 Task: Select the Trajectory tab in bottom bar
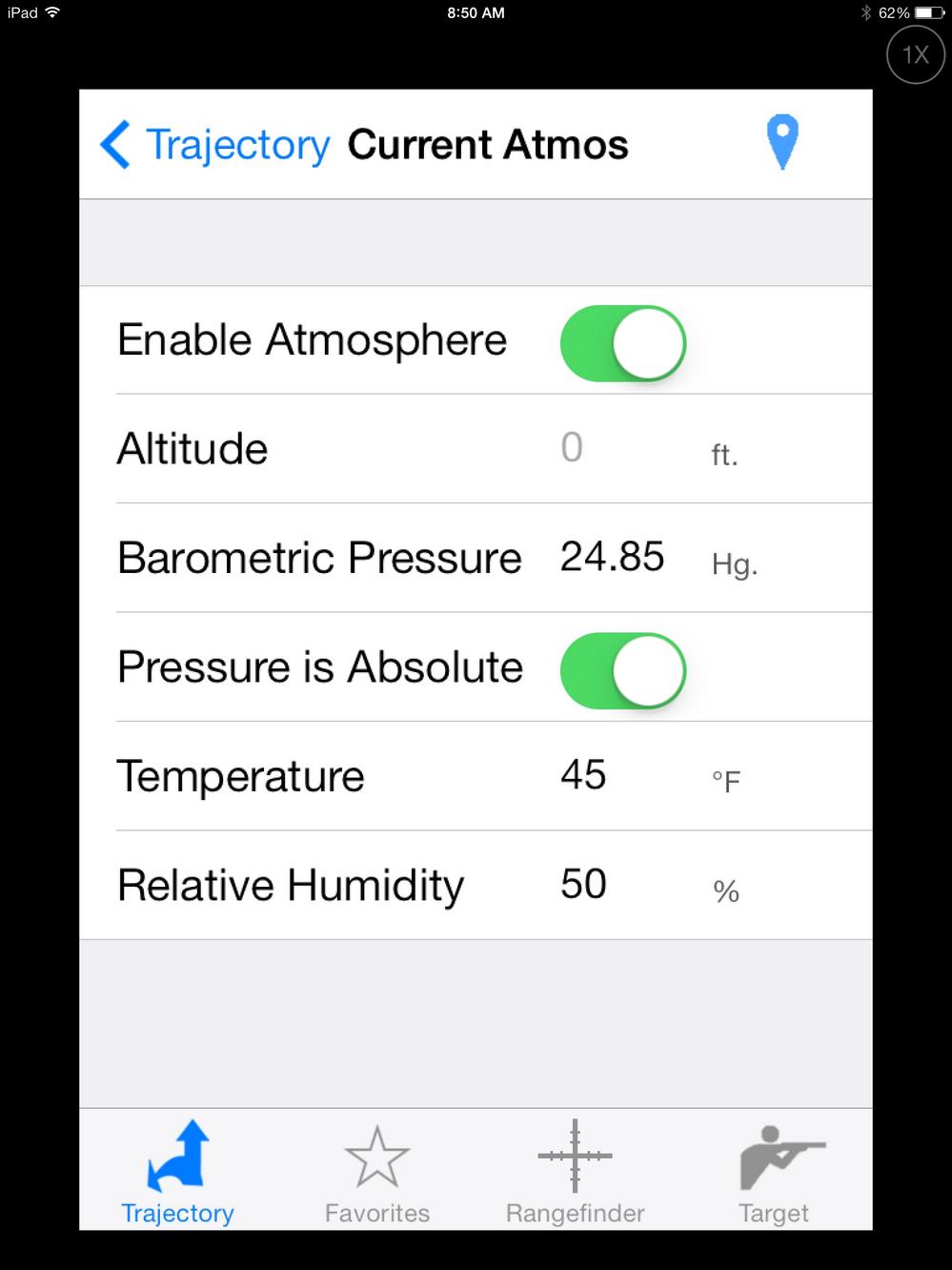[x=177, y=1173]
